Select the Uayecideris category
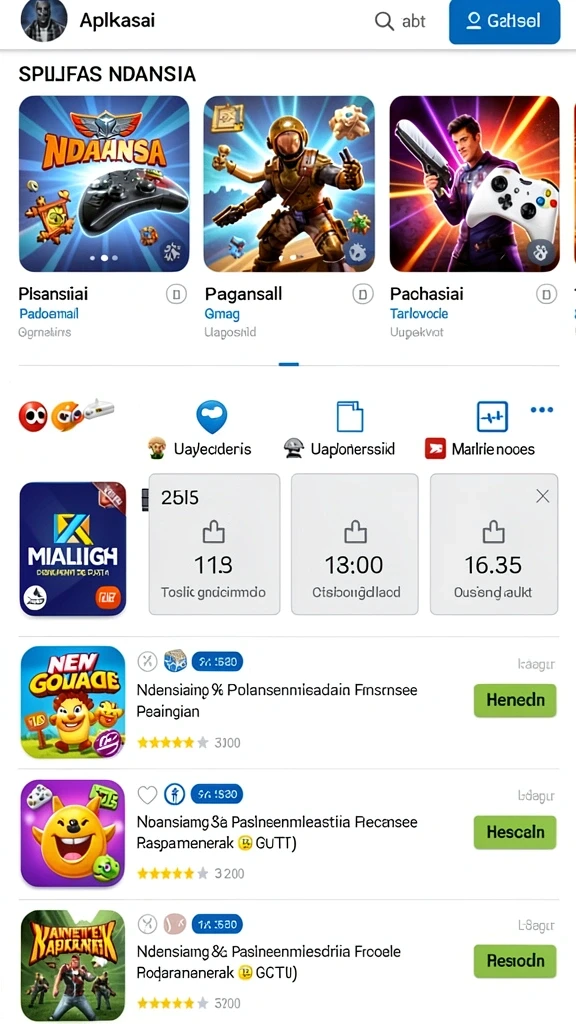The height and width of the screenshot is (1024, 576). pos(201,449)
